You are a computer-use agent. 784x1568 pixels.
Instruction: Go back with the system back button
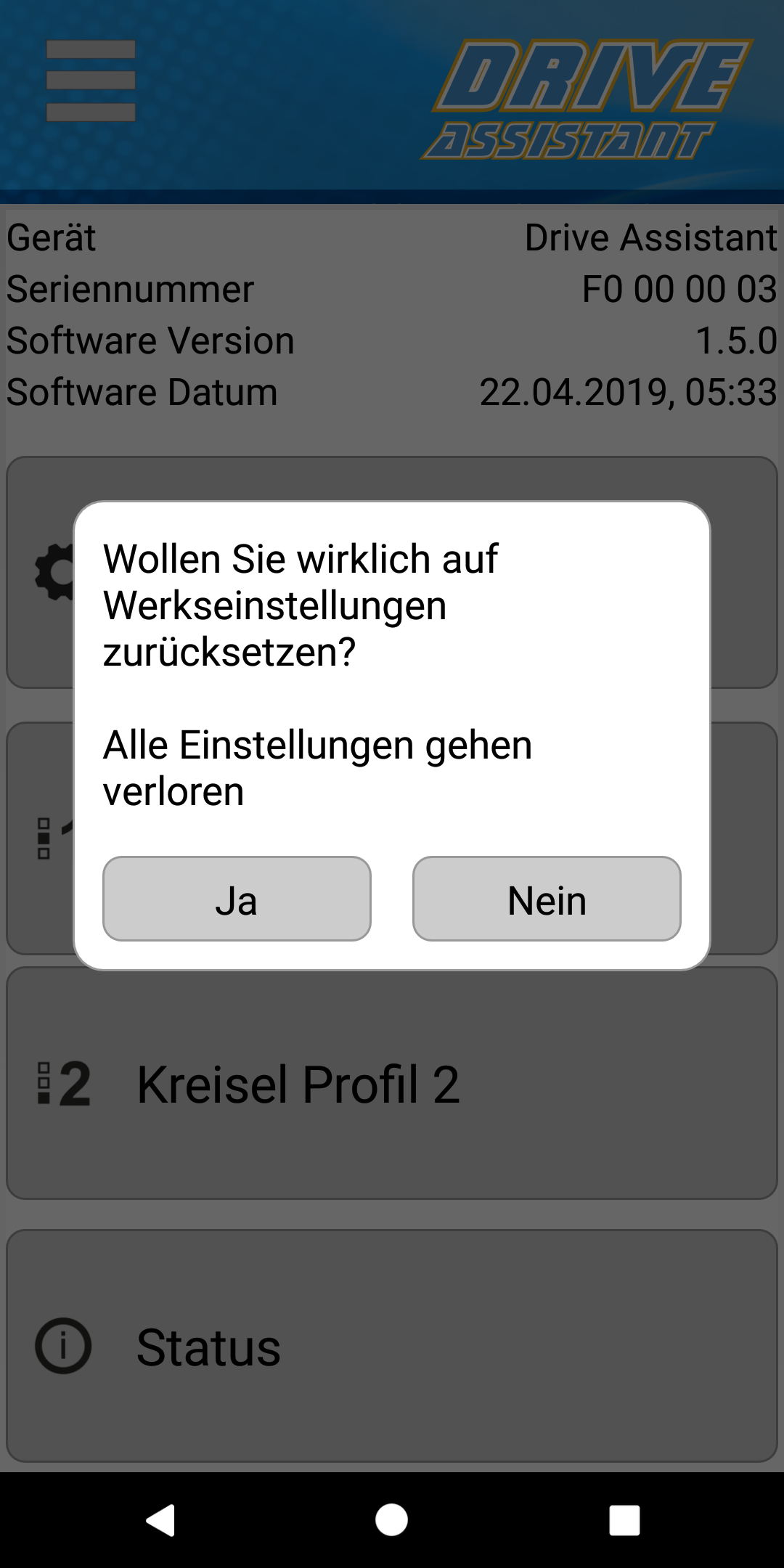(x=160, y=1520)
